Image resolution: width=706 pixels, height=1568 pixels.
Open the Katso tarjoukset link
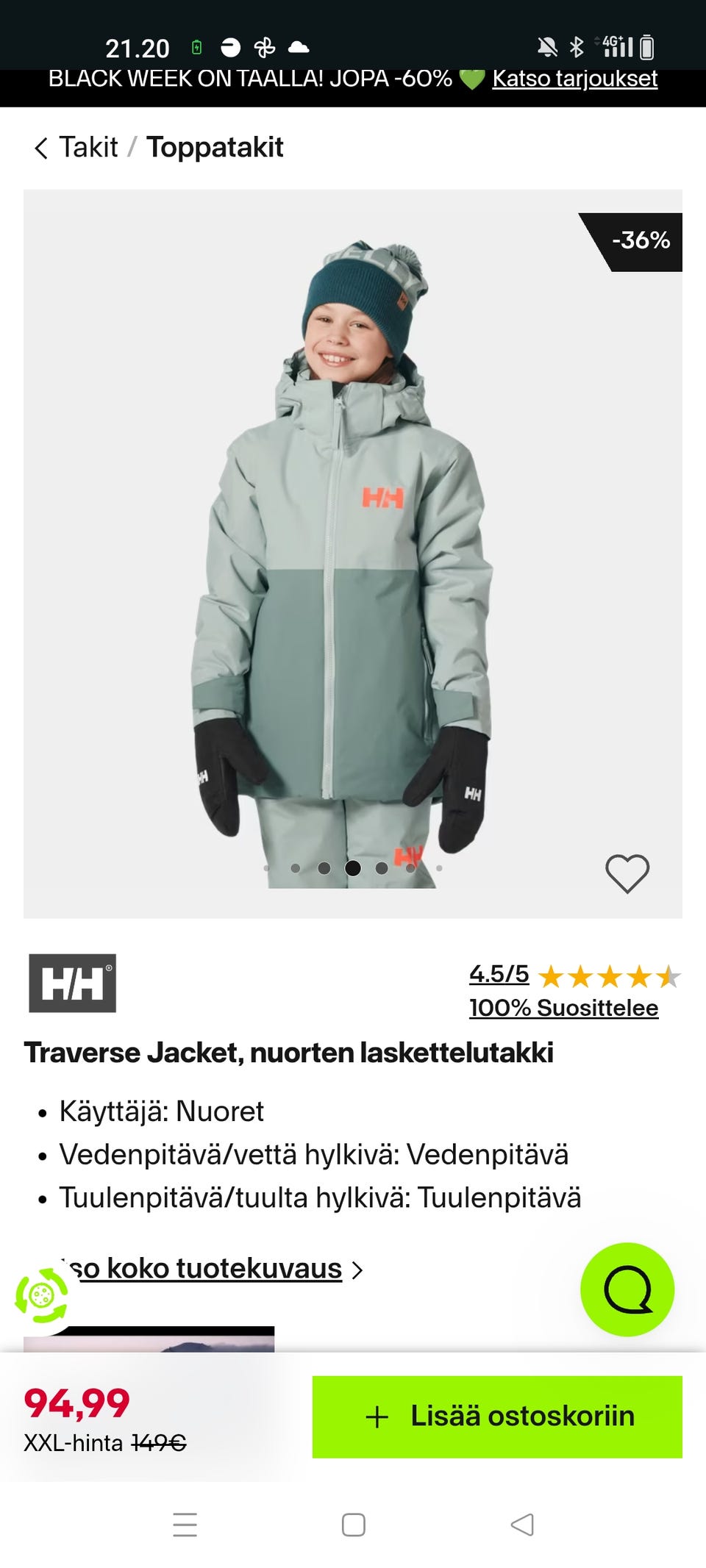click(574, 79)
